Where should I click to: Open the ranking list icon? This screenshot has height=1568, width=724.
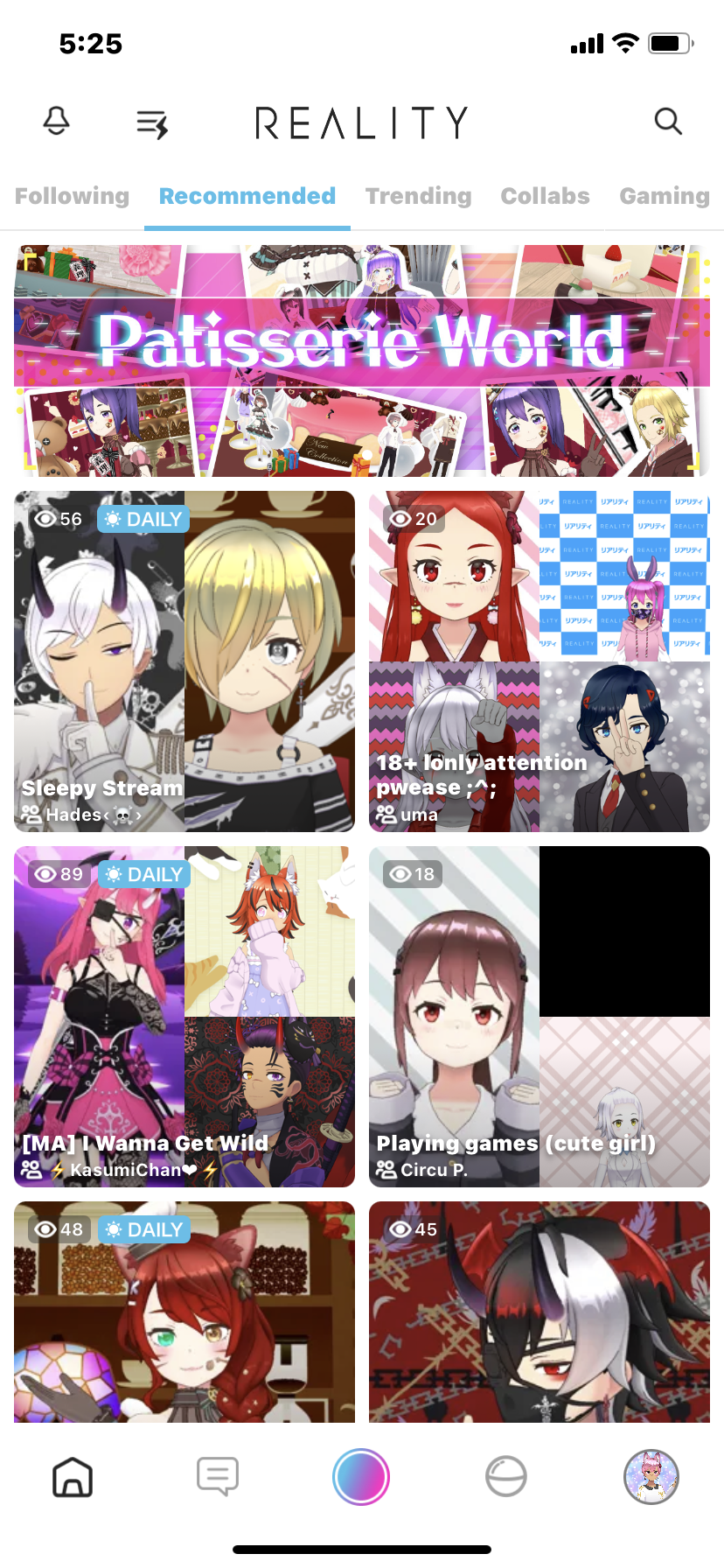point(152,123)
